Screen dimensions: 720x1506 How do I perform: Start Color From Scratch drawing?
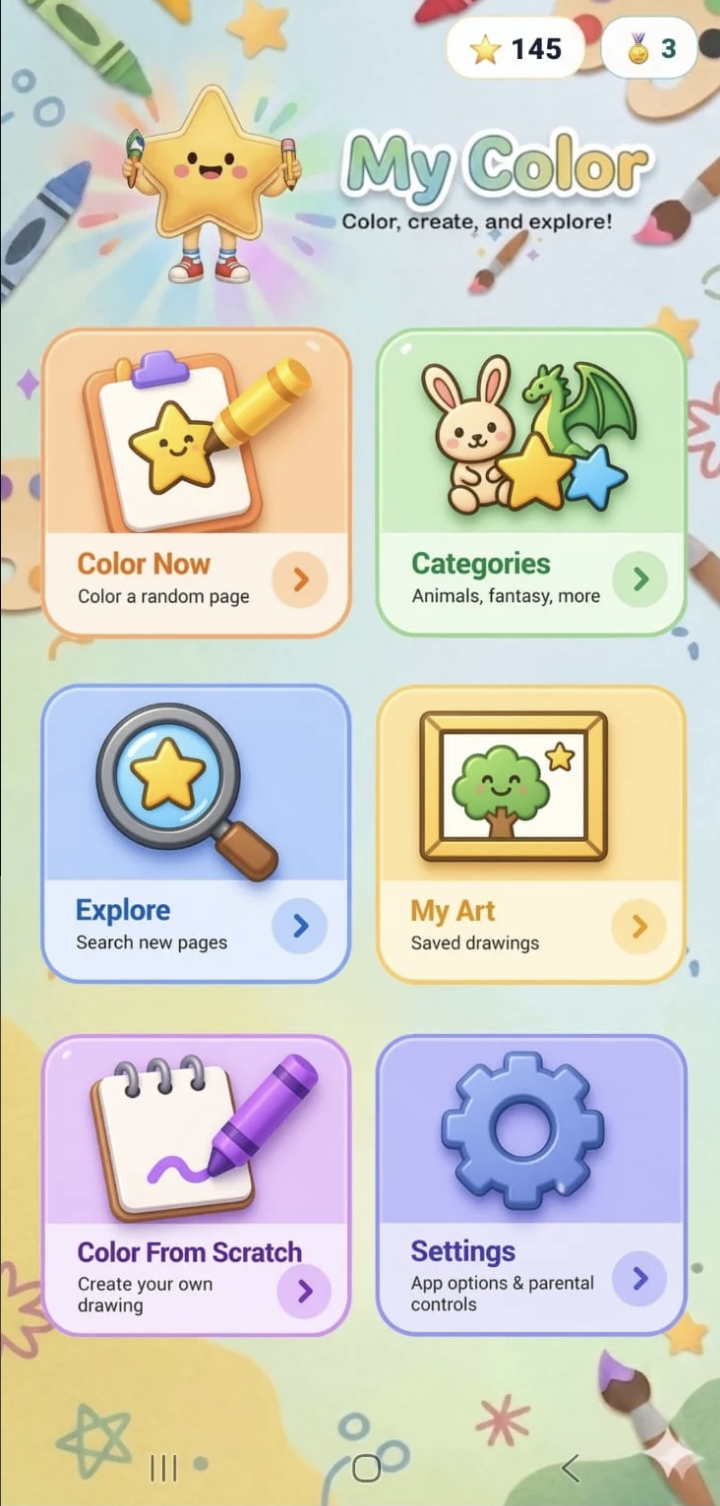pos(196,1185)
